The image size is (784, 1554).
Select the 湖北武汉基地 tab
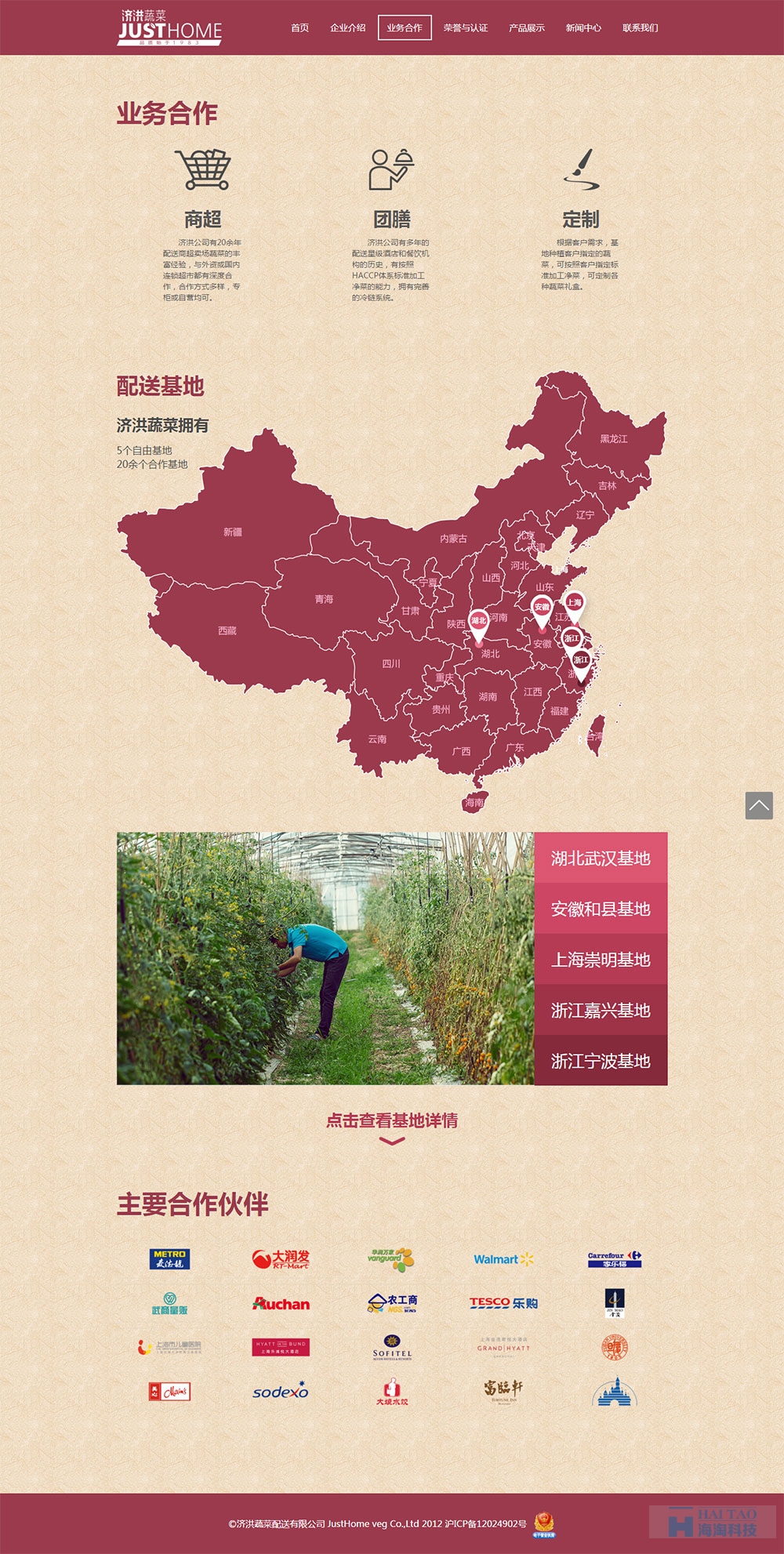(x=601, y=858)
